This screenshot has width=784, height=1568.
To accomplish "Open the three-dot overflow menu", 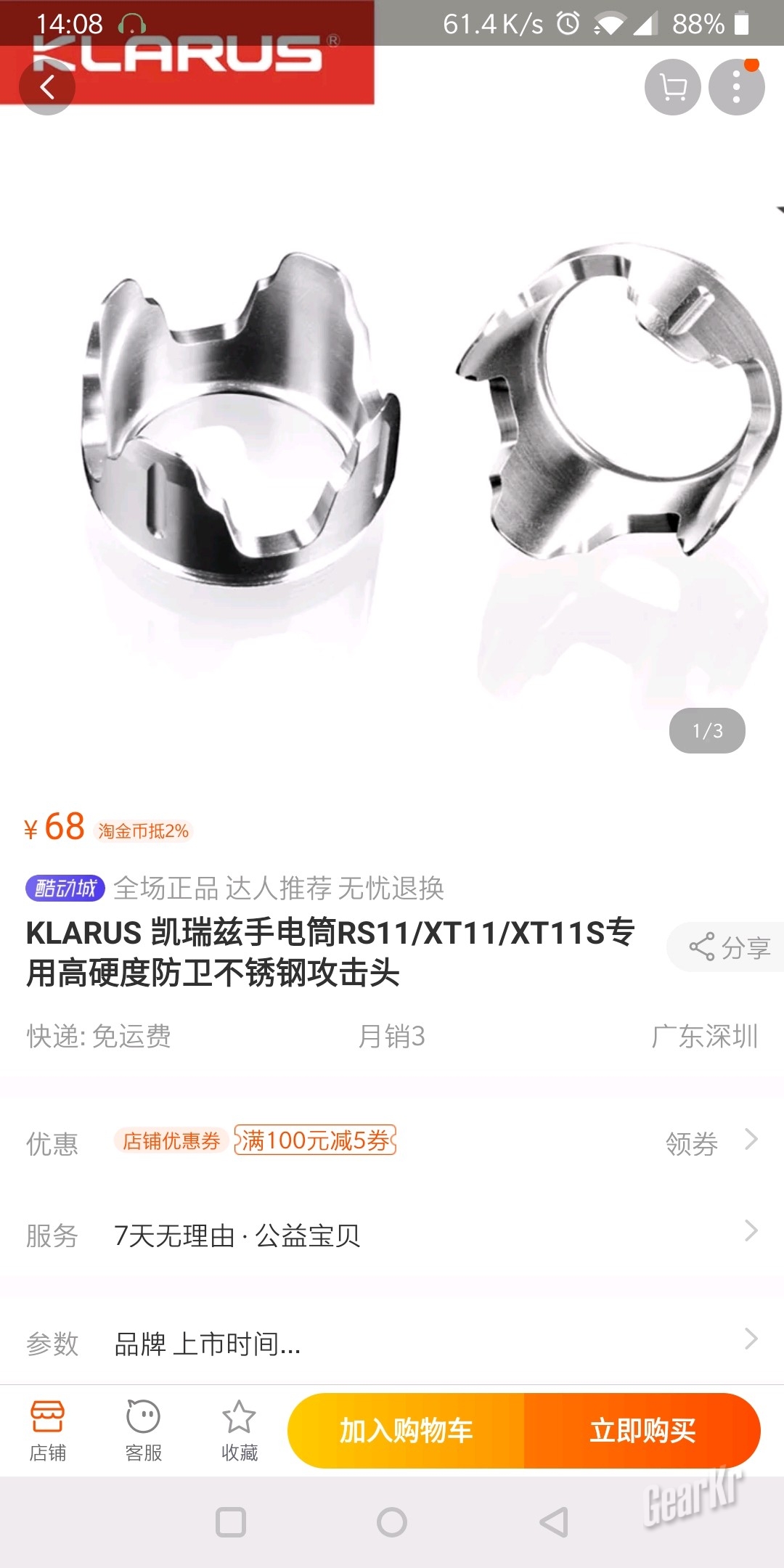I will [x=736, y=88].
